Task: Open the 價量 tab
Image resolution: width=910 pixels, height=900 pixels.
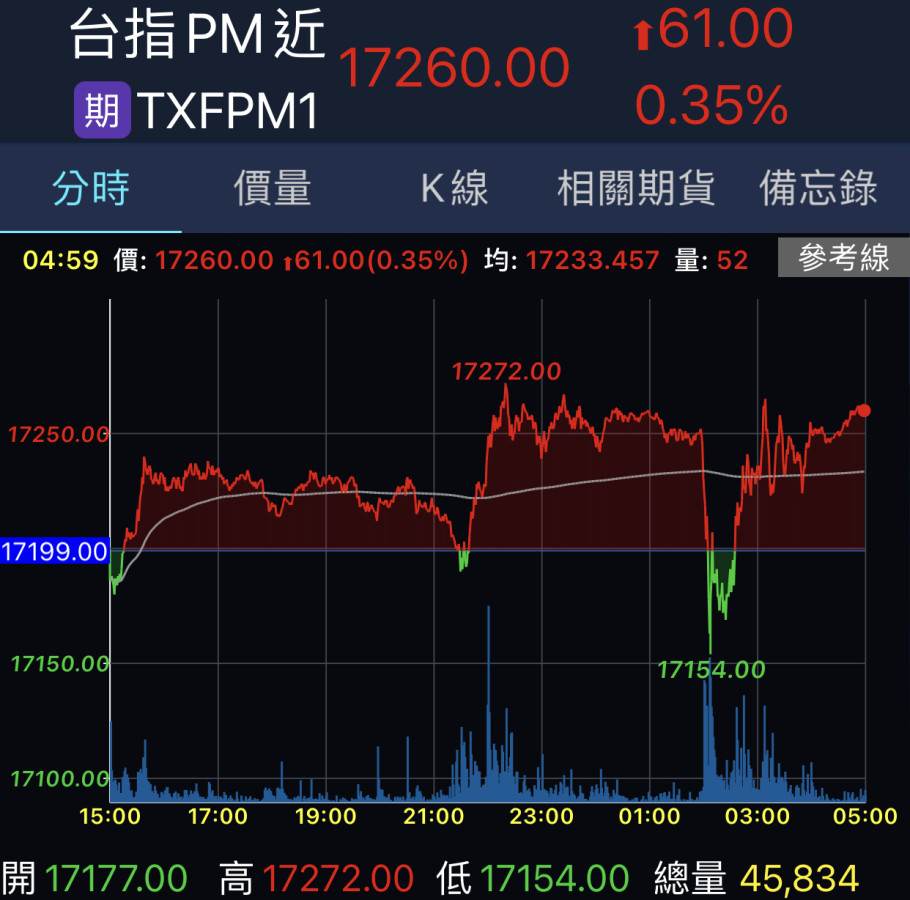Action: [272, 188]
